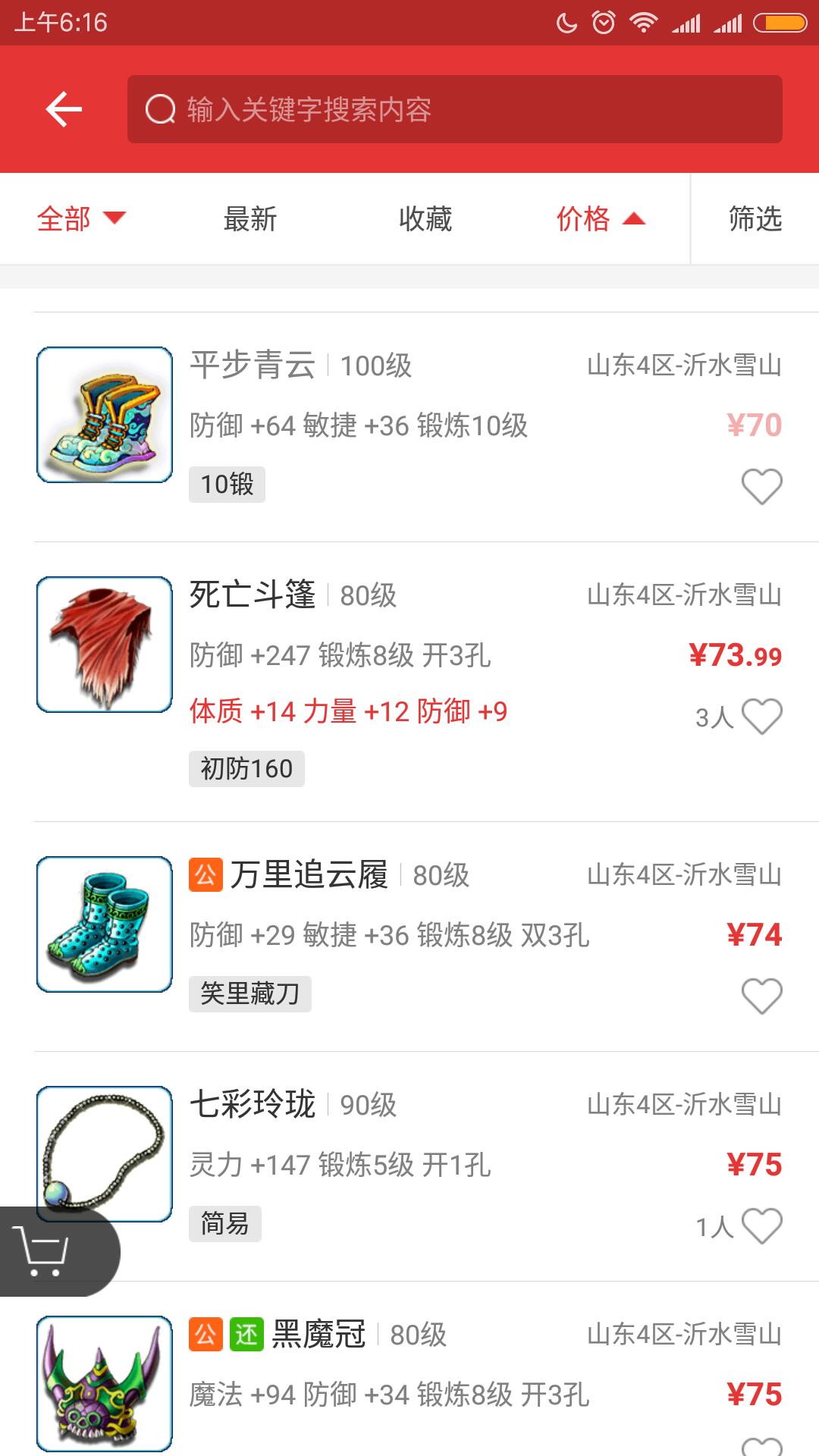Open the 筛选 filter options
This screenshot has width=819, height=1456.
point(755,219)
